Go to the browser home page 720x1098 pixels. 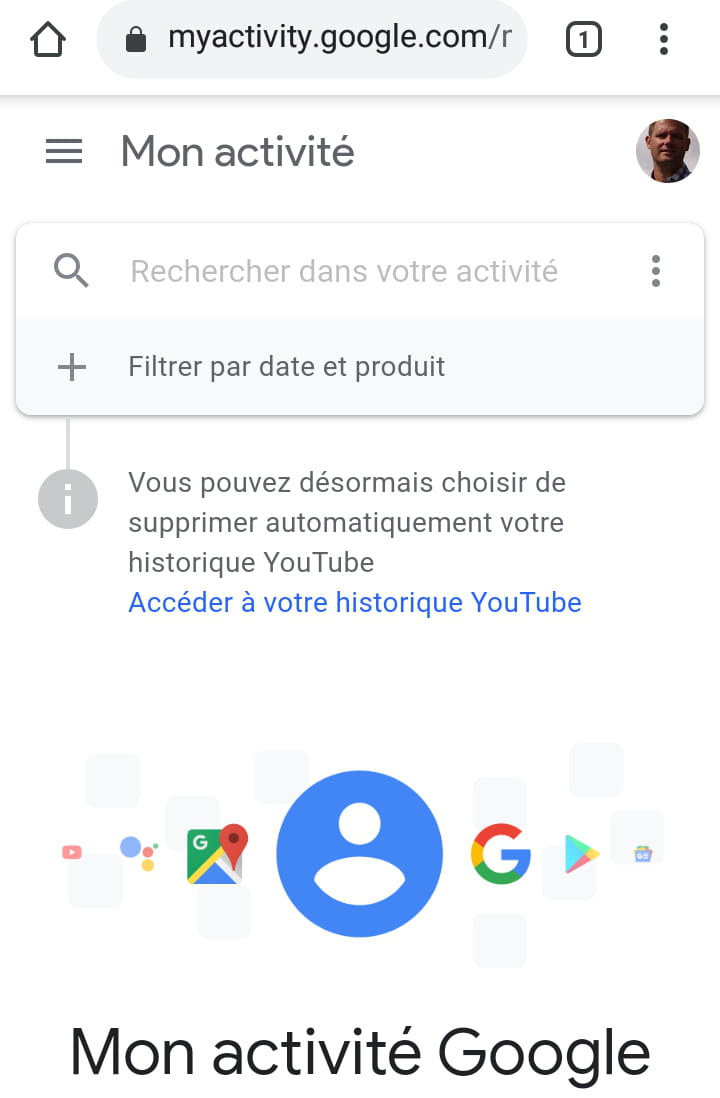[x=47, y=40]
